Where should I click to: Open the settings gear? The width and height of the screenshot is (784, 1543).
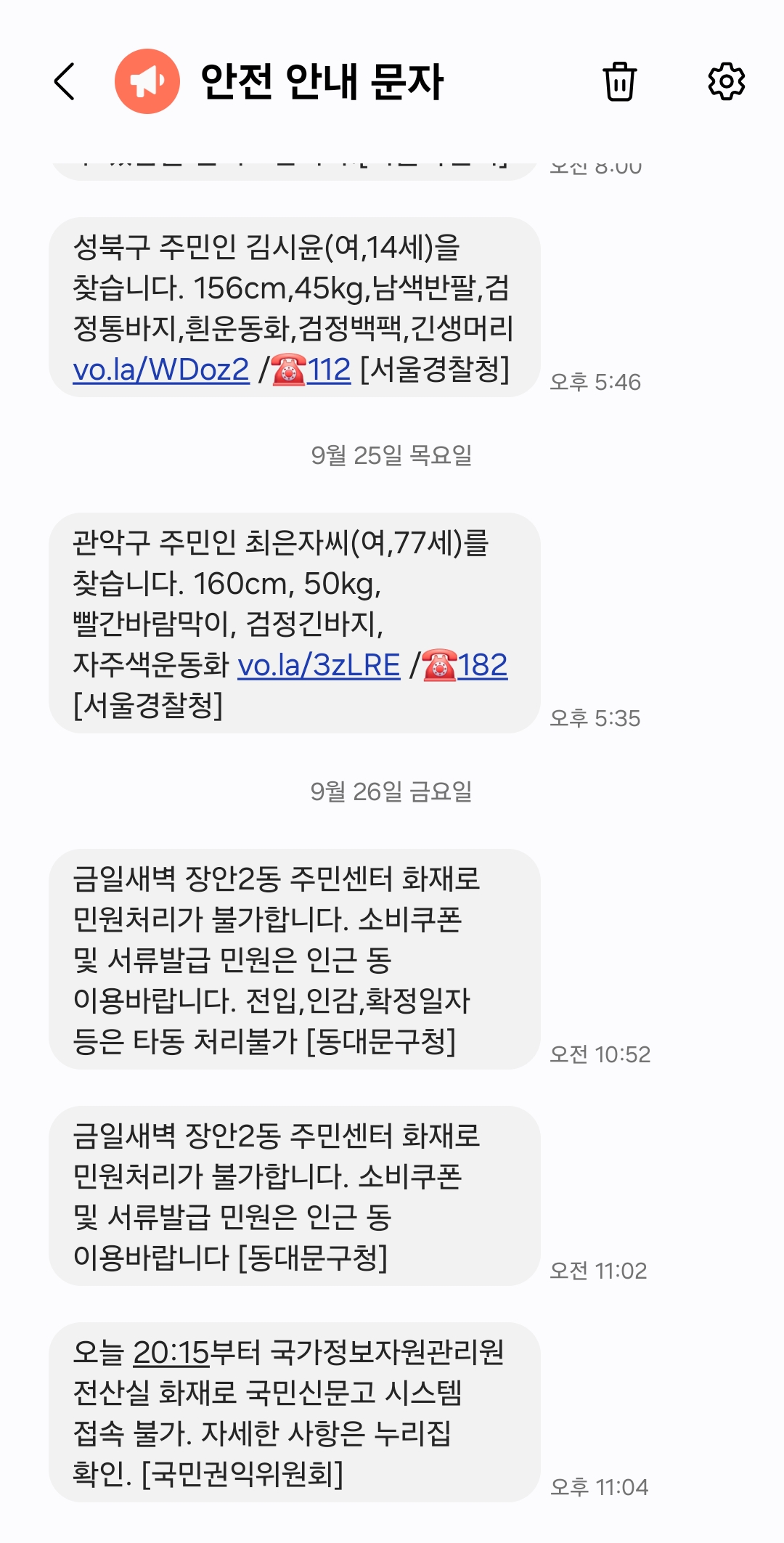click(x=726, y=81)
